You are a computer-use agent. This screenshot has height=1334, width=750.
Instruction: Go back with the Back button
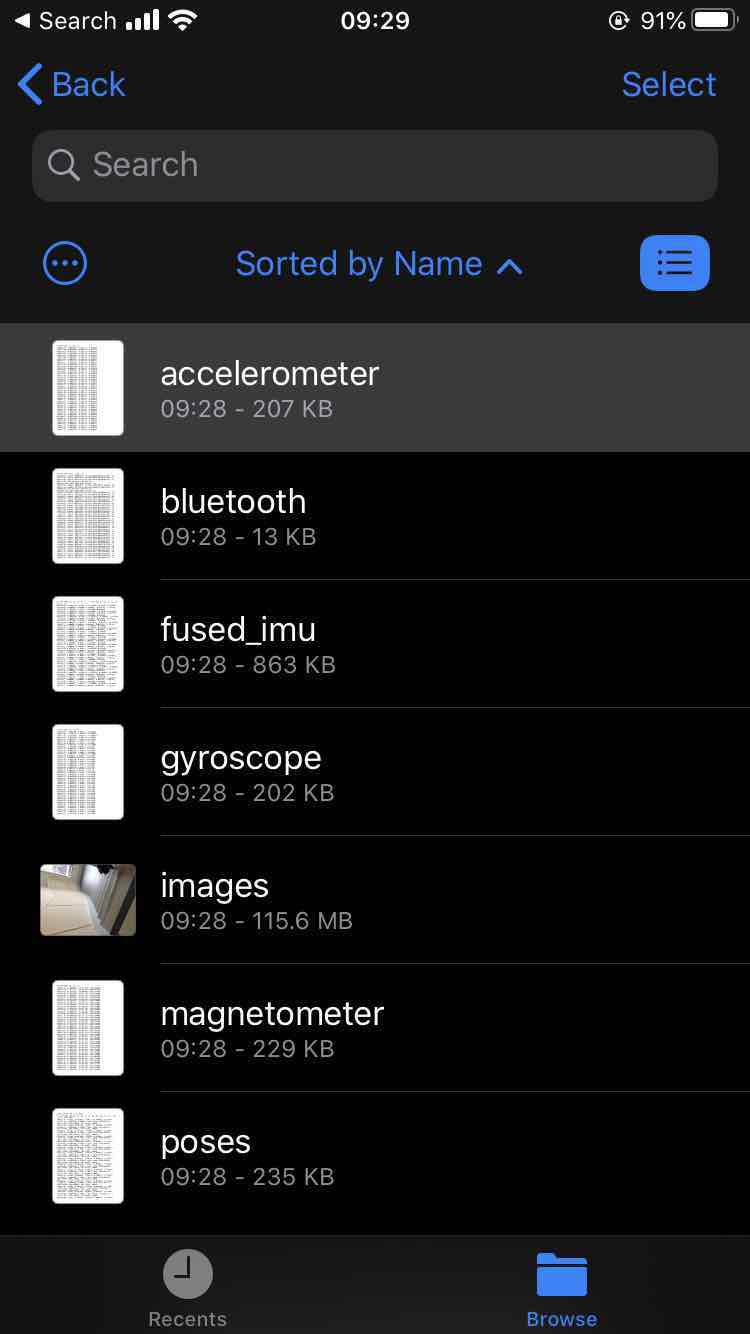click(72, 85)
